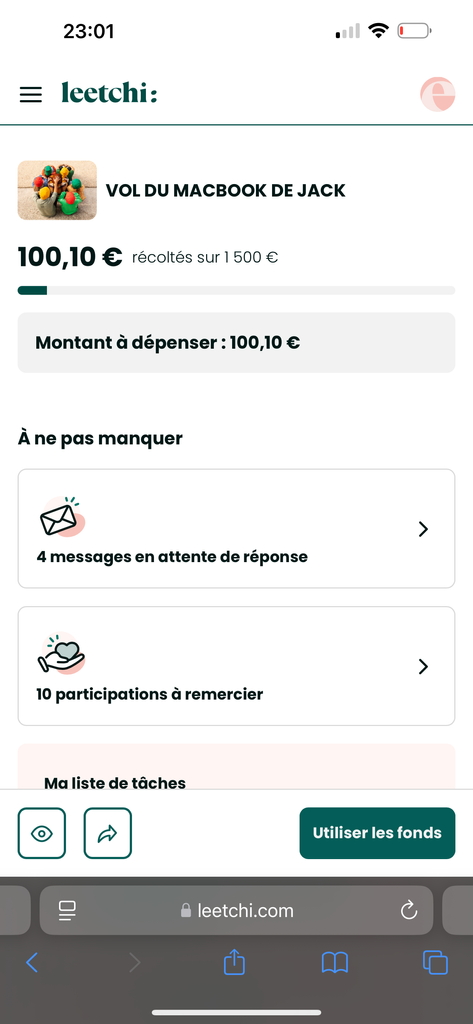Open Safari bookmarks
Viewport: 473px width, 1024px height.
pyautogui.click(x=334, y=962)
